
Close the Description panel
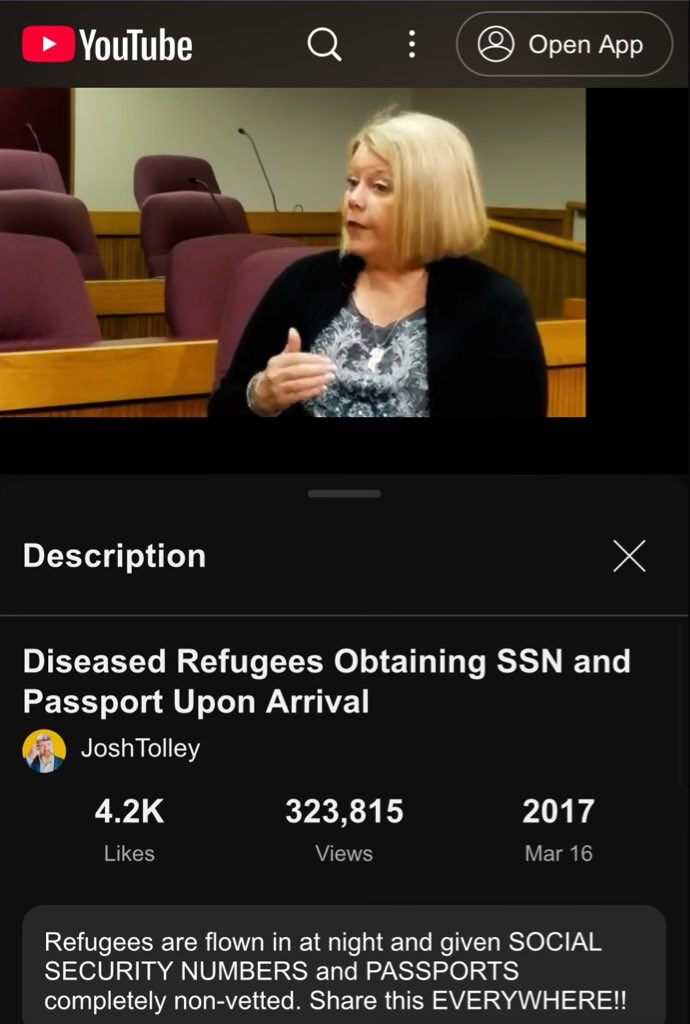629,556
